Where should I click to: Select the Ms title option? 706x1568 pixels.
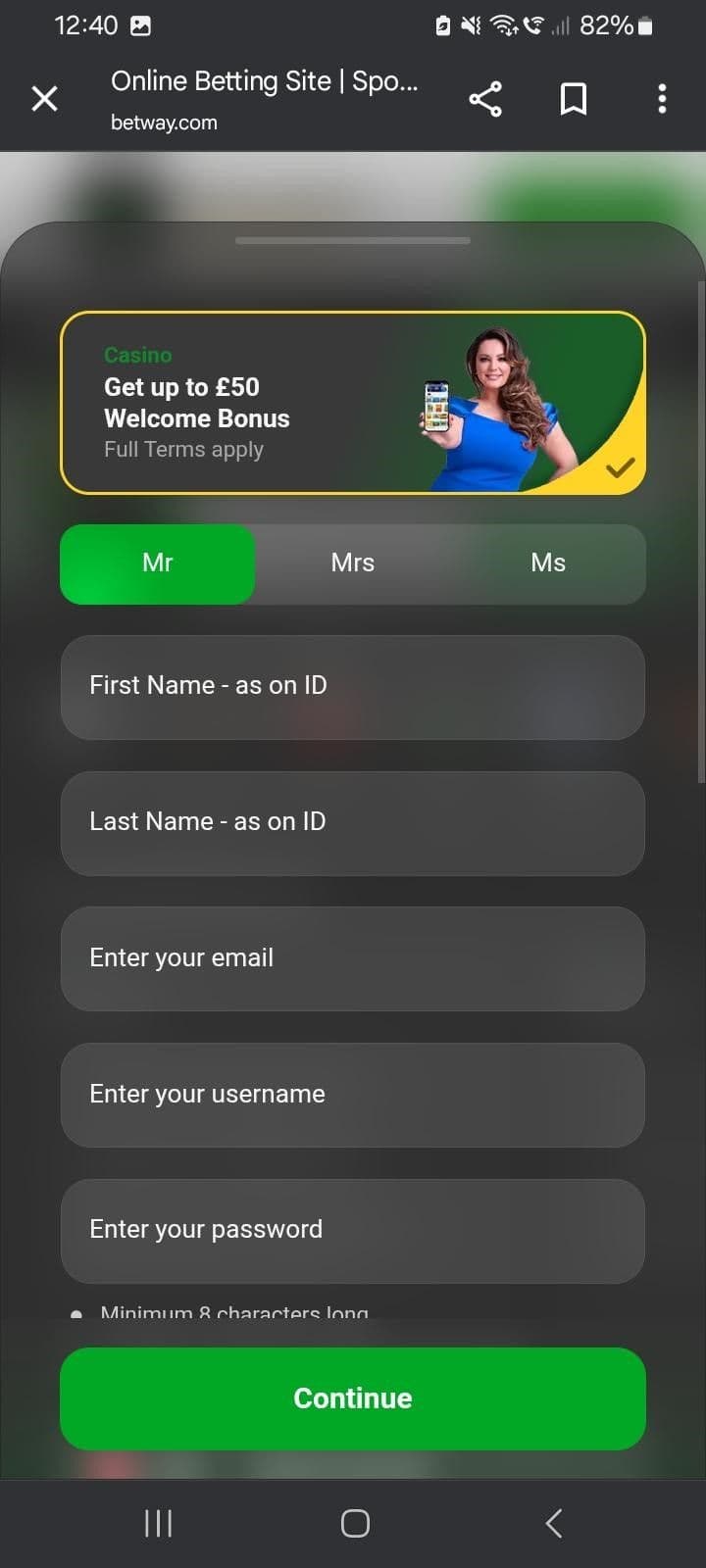point(547,563)
